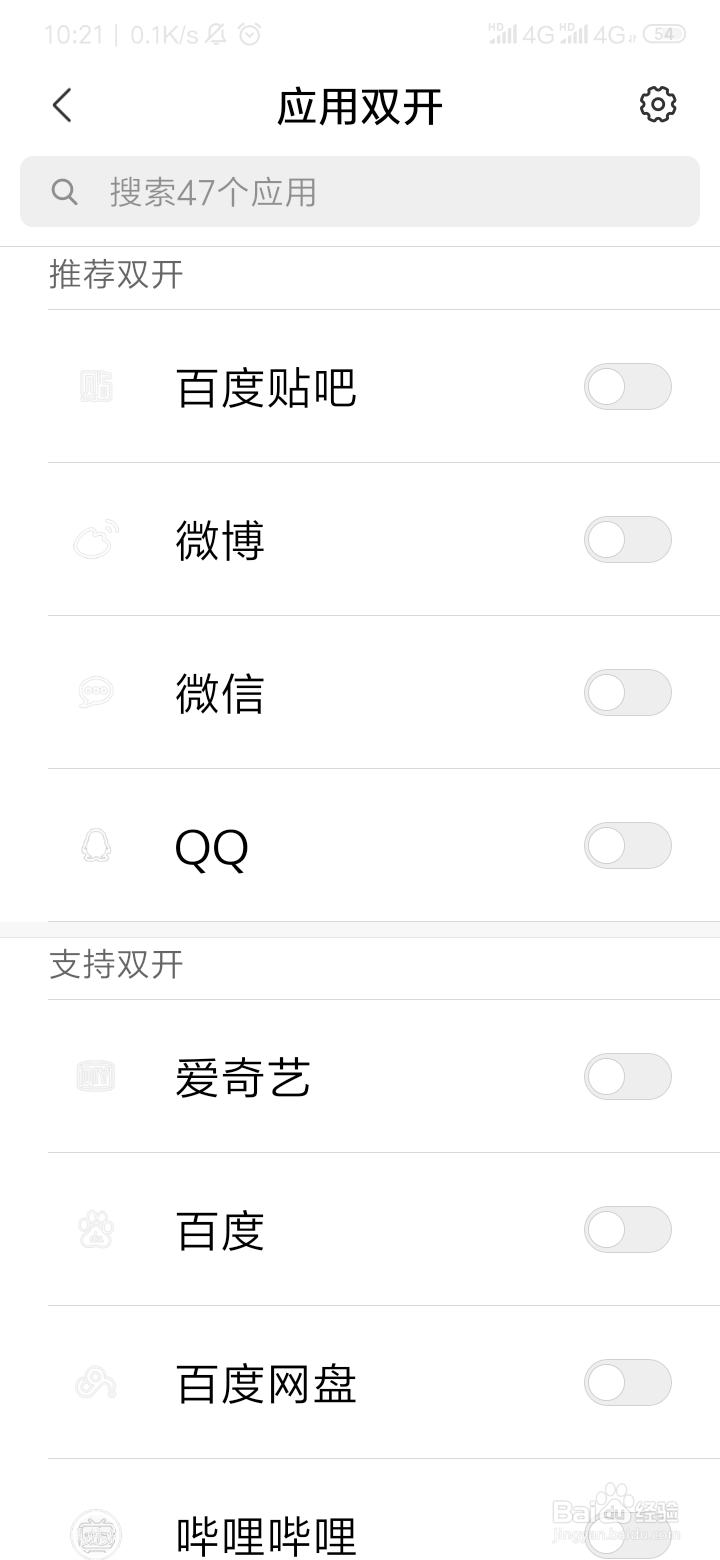The height and width of the screenshot is (1560, 720).
Task: Click the Baidu Tieba app icon
Action: [95, 386]
